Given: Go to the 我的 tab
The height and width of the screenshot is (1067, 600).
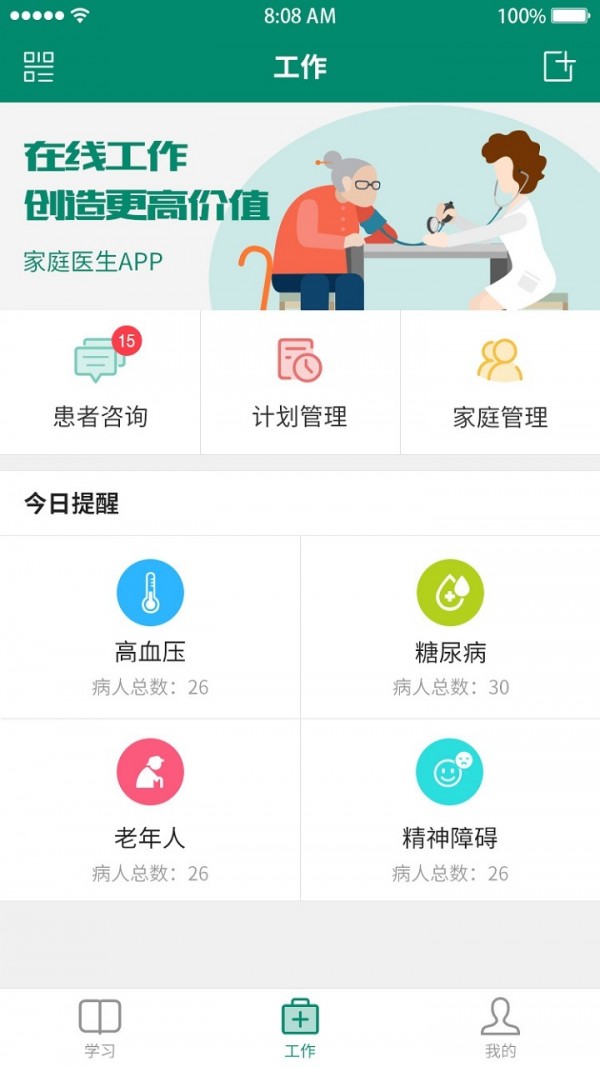Looking at the screenshot, I should 500,1028.
